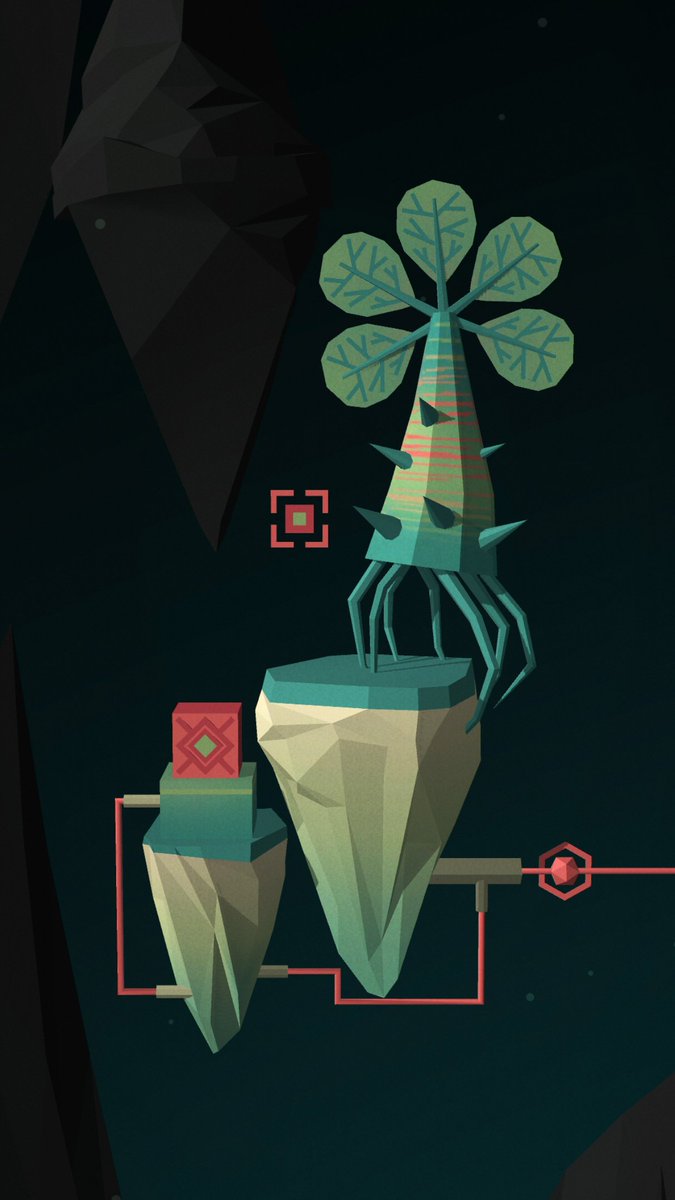Image resolution: width=675 pixels, height=1200 pixels.
Task: Tap the red patterned cube on the pedestal
Action: click(206, 741)
